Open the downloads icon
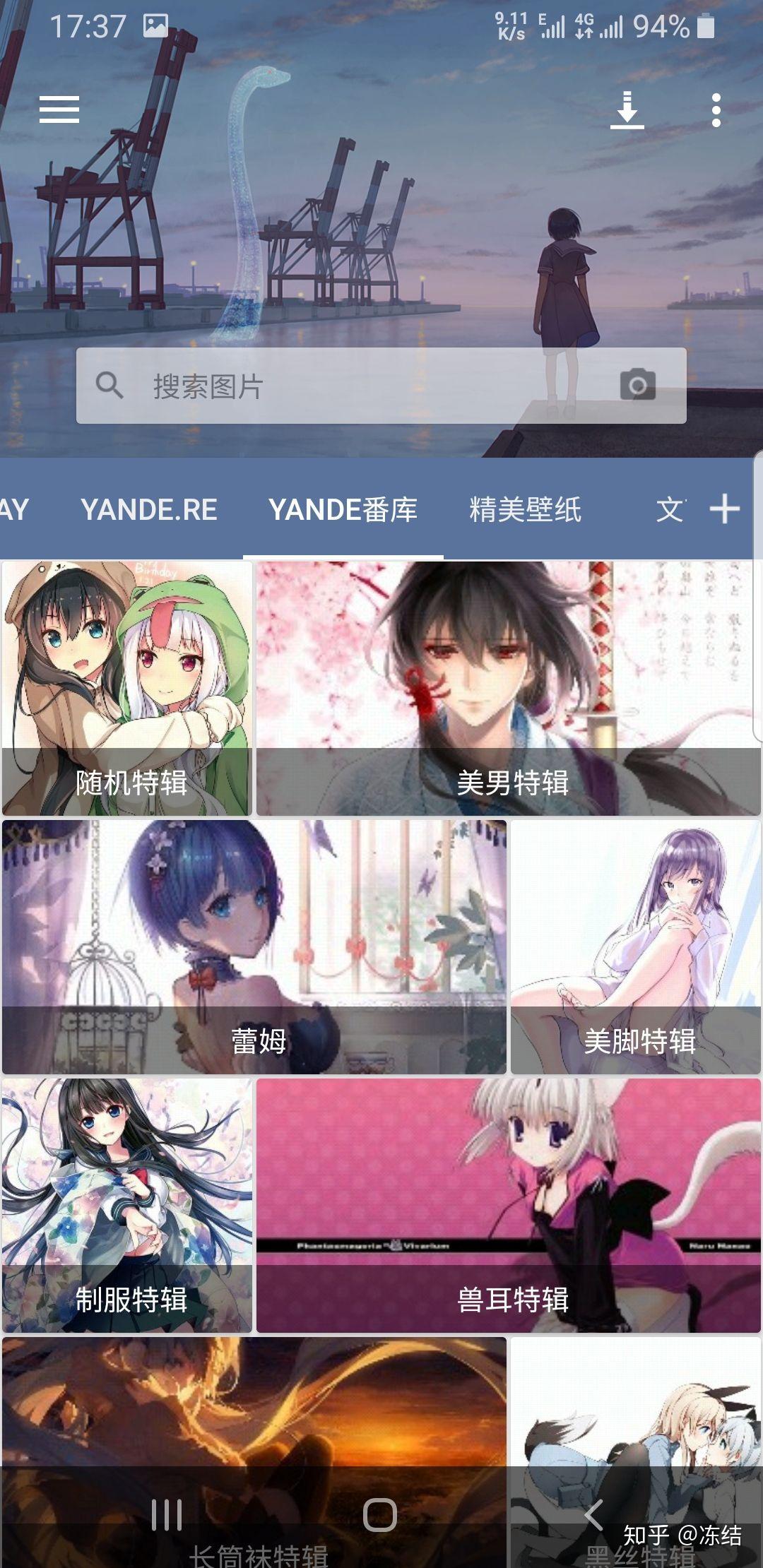 pyautogui.click(x=627, y=110)
